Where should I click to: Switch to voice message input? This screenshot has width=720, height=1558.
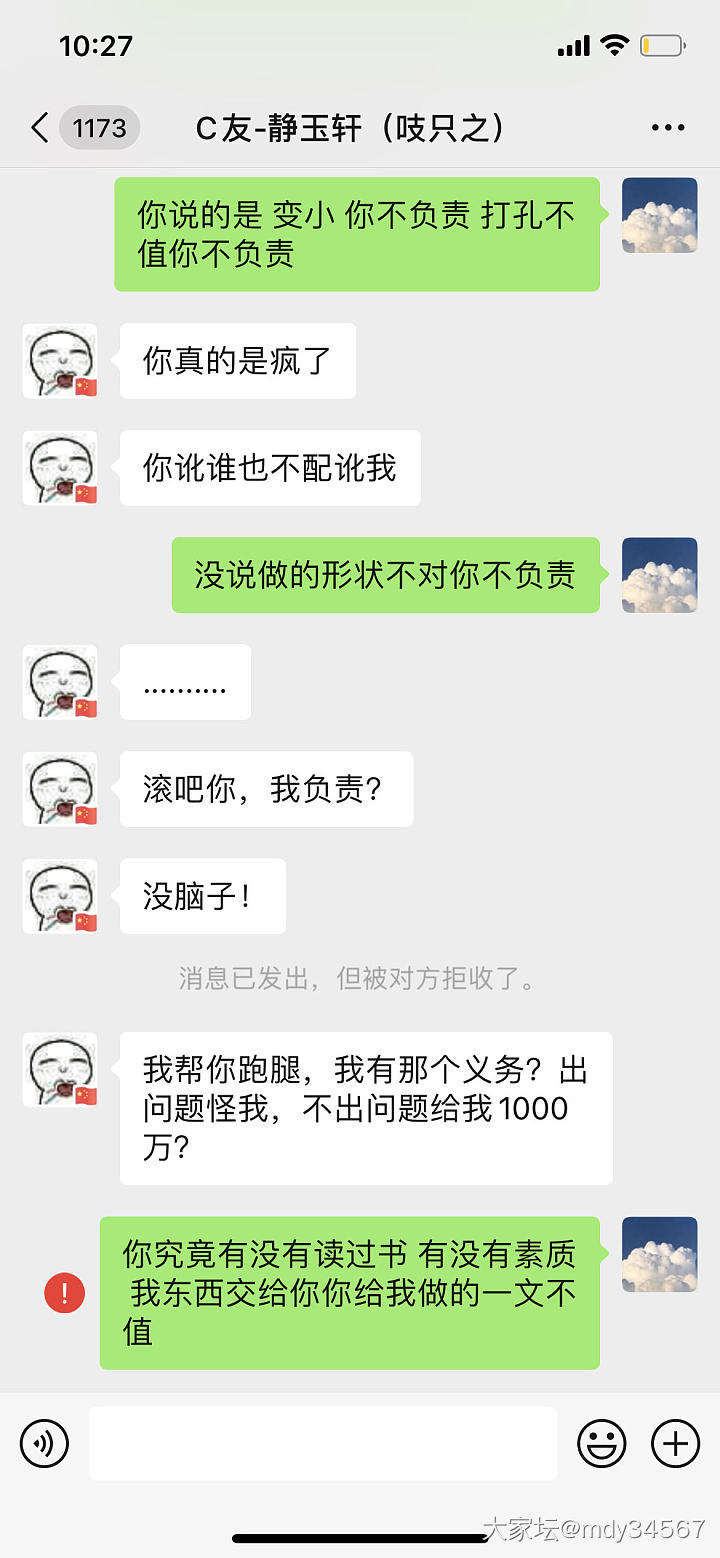(x=44, y=1443)
